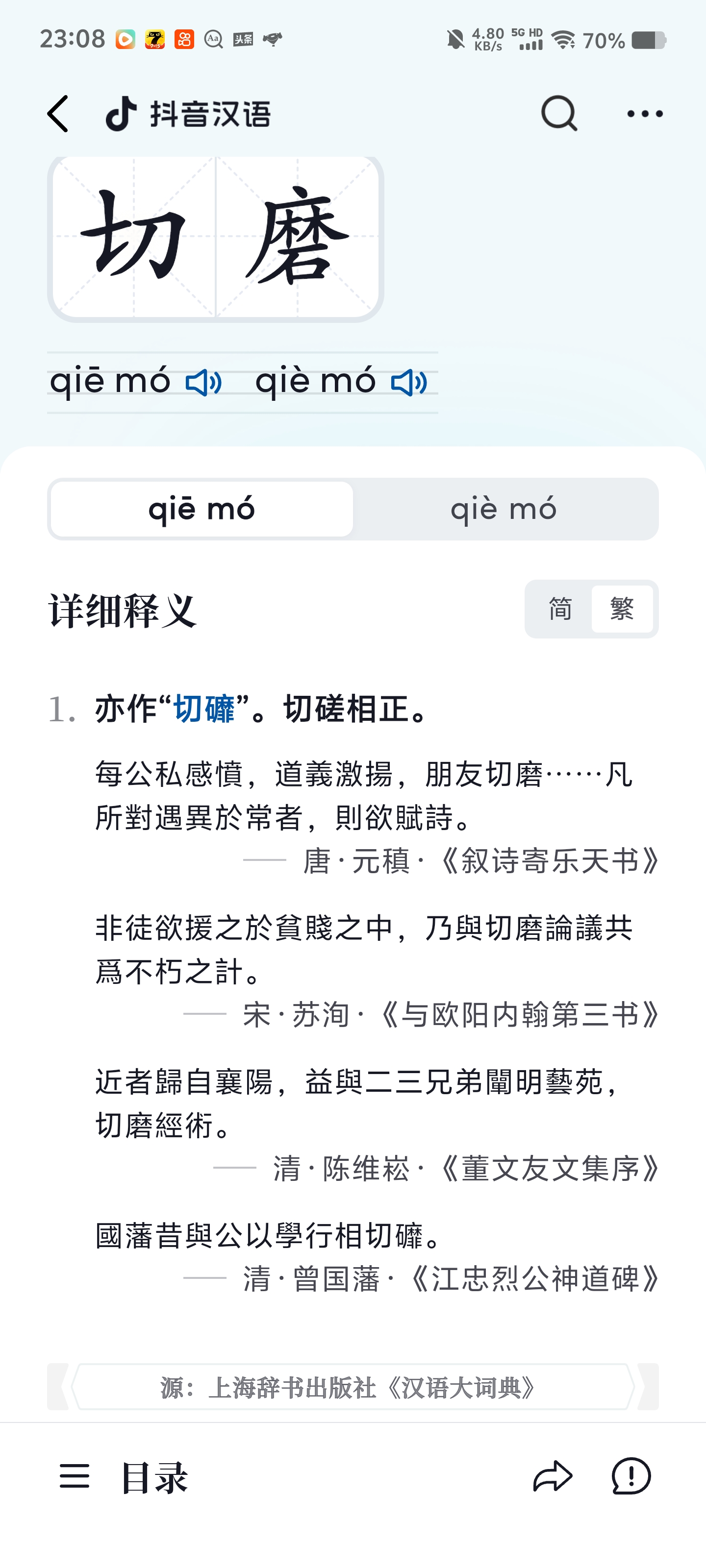The height and width of the screenshot is (1568, 706).
Task: Switch definitions to simplified 简
Action: pyautogui.click(x=560, y=609)
